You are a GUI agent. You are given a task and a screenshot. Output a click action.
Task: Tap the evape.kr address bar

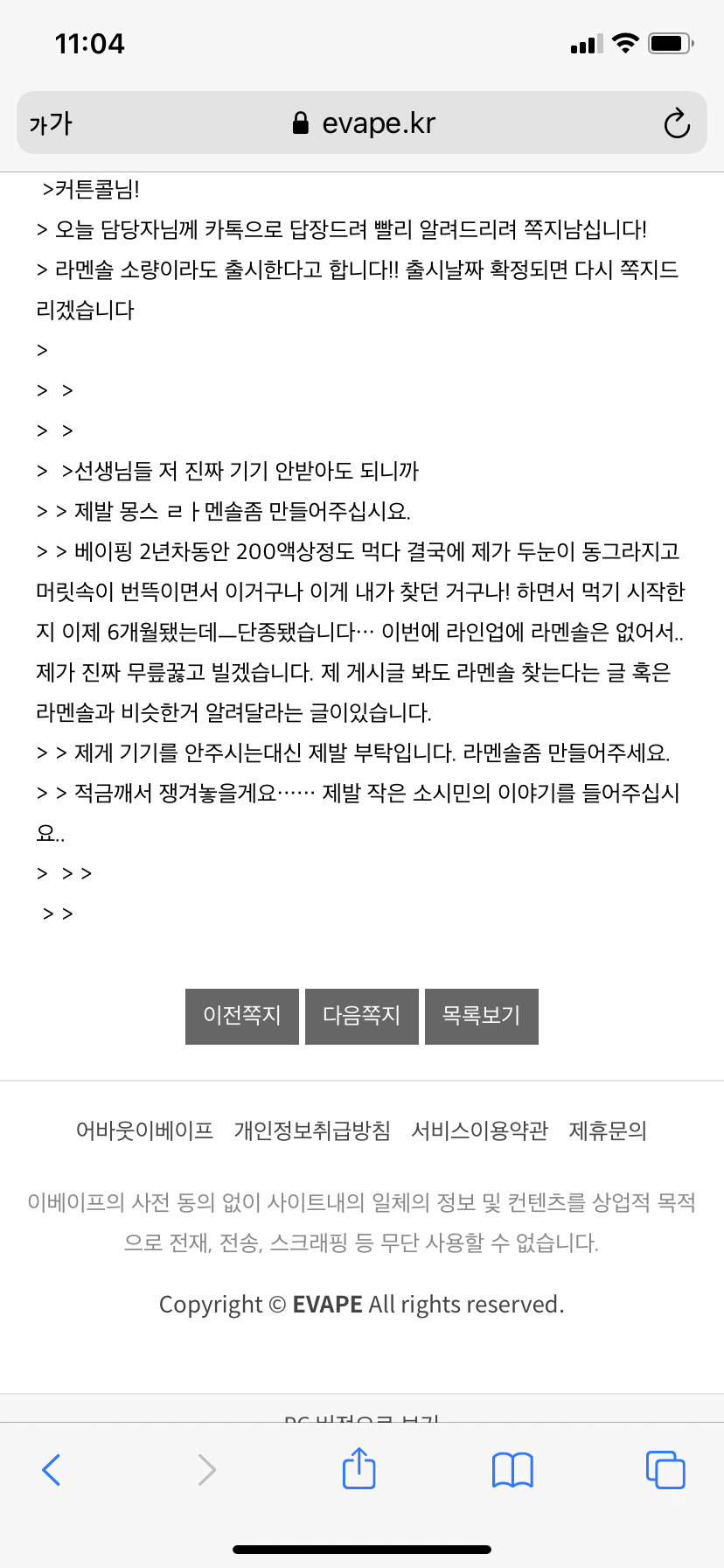(363, 123)
